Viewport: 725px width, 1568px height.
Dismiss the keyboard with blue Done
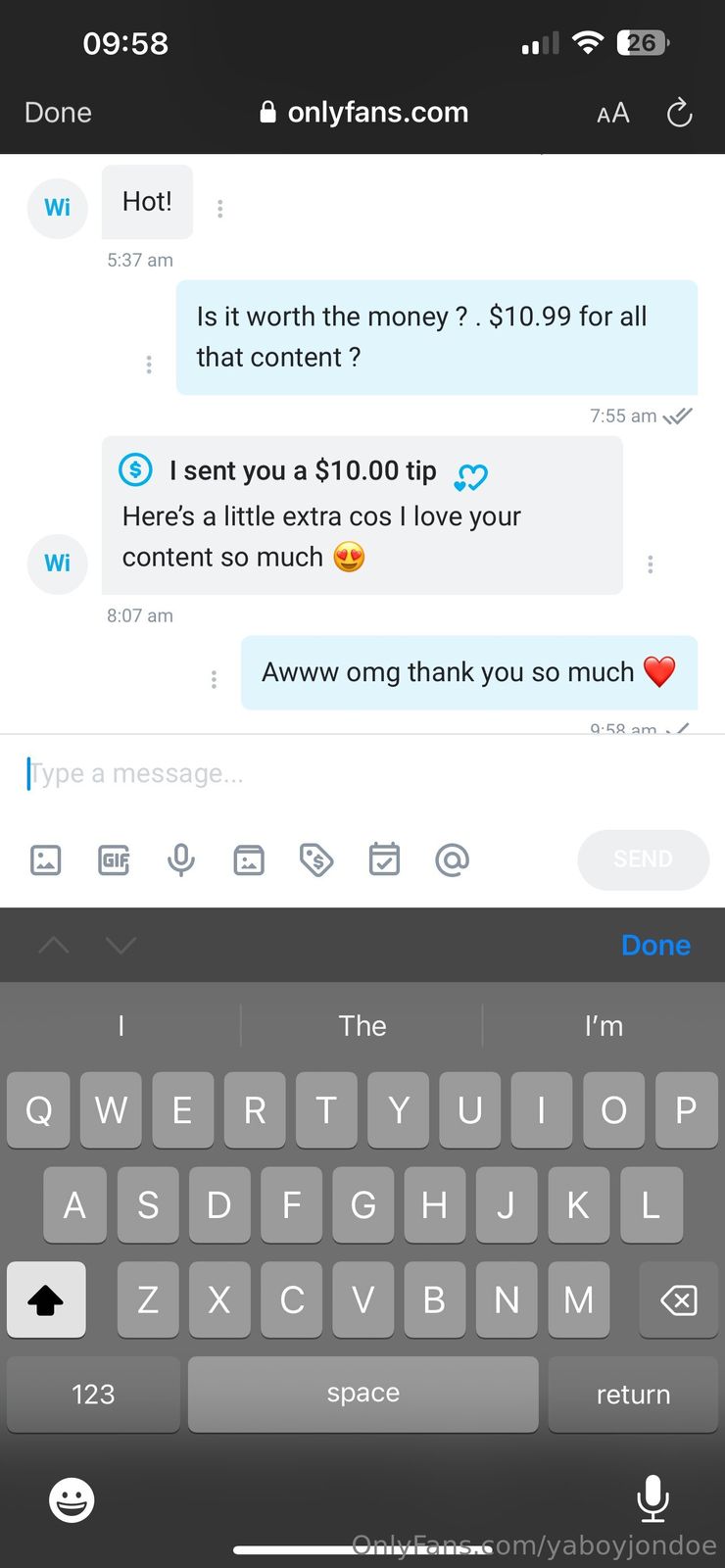655,945
